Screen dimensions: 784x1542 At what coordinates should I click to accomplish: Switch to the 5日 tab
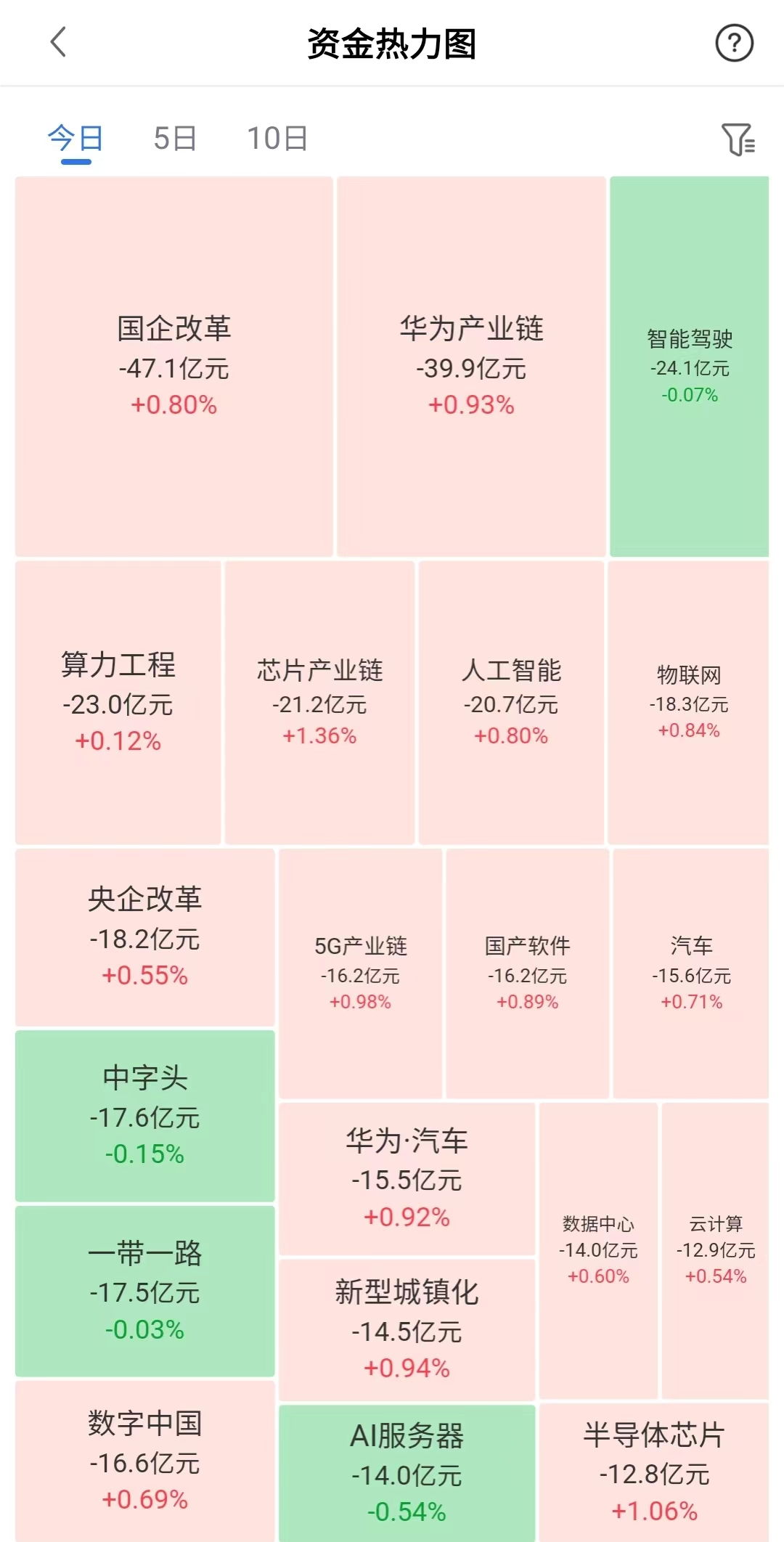point(176,138)
